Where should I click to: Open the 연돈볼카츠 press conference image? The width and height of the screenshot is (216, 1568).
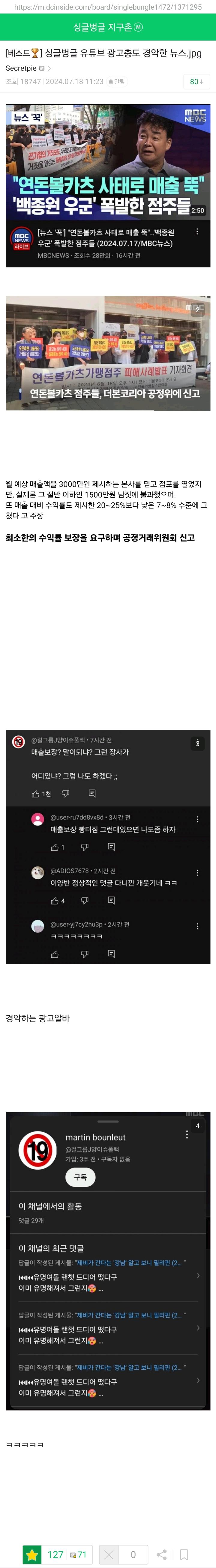(108, 353)
